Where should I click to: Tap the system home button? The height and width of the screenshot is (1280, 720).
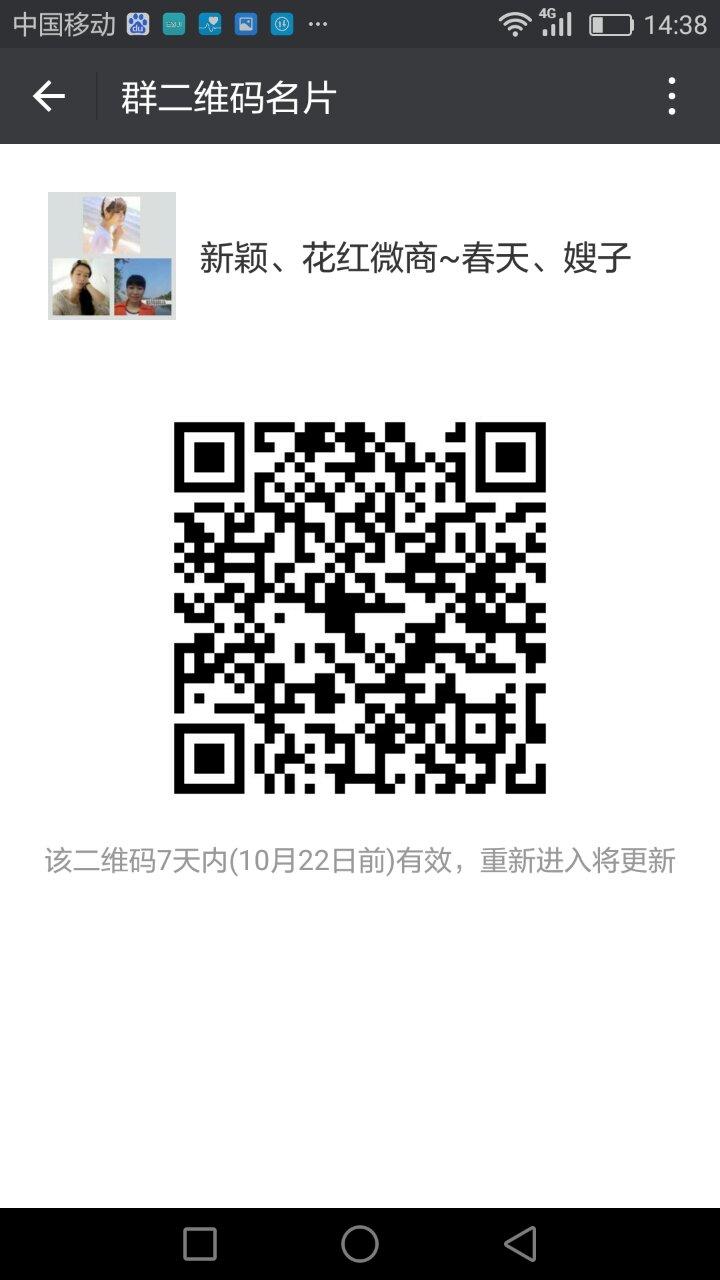tap(360, 1244)
